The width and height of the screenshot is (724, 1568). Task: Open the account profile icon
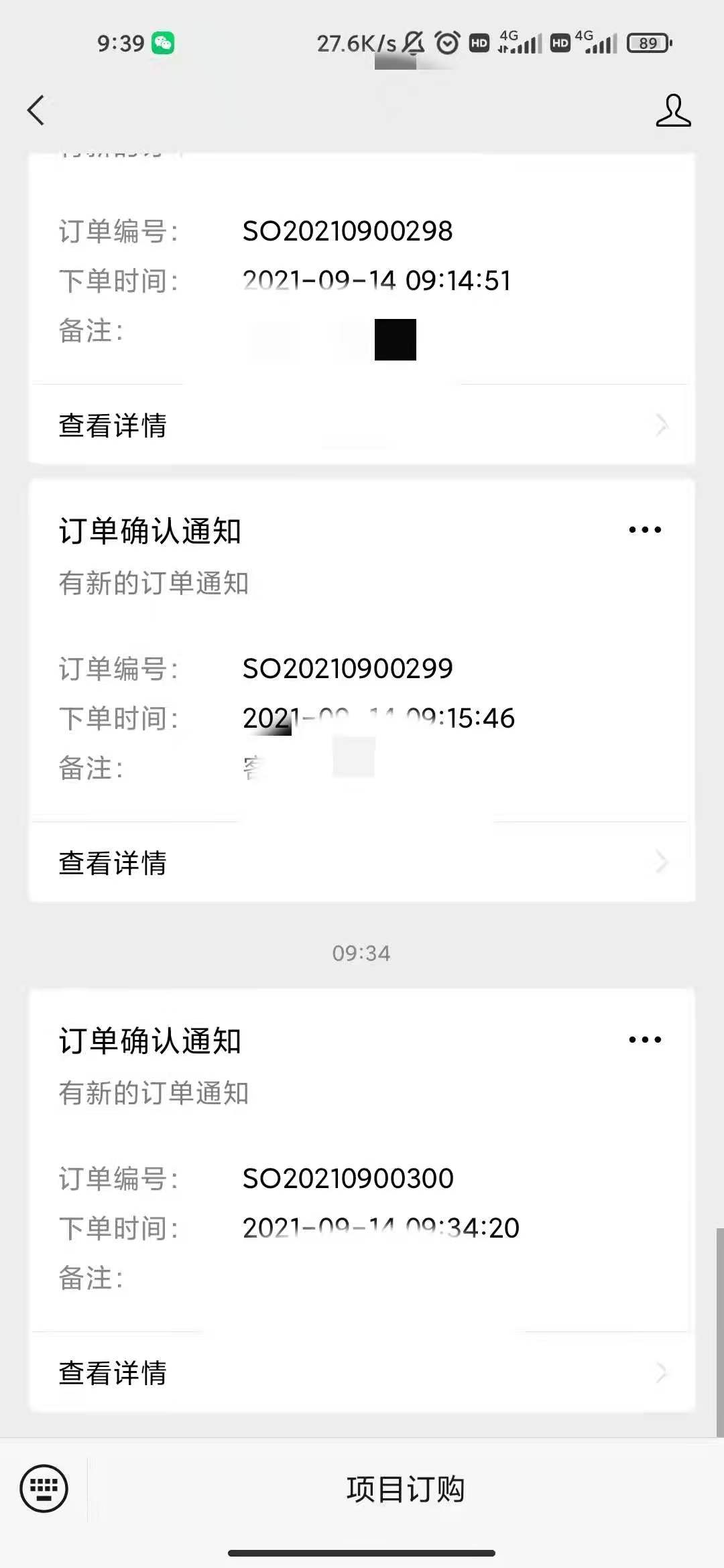point(673,111)
